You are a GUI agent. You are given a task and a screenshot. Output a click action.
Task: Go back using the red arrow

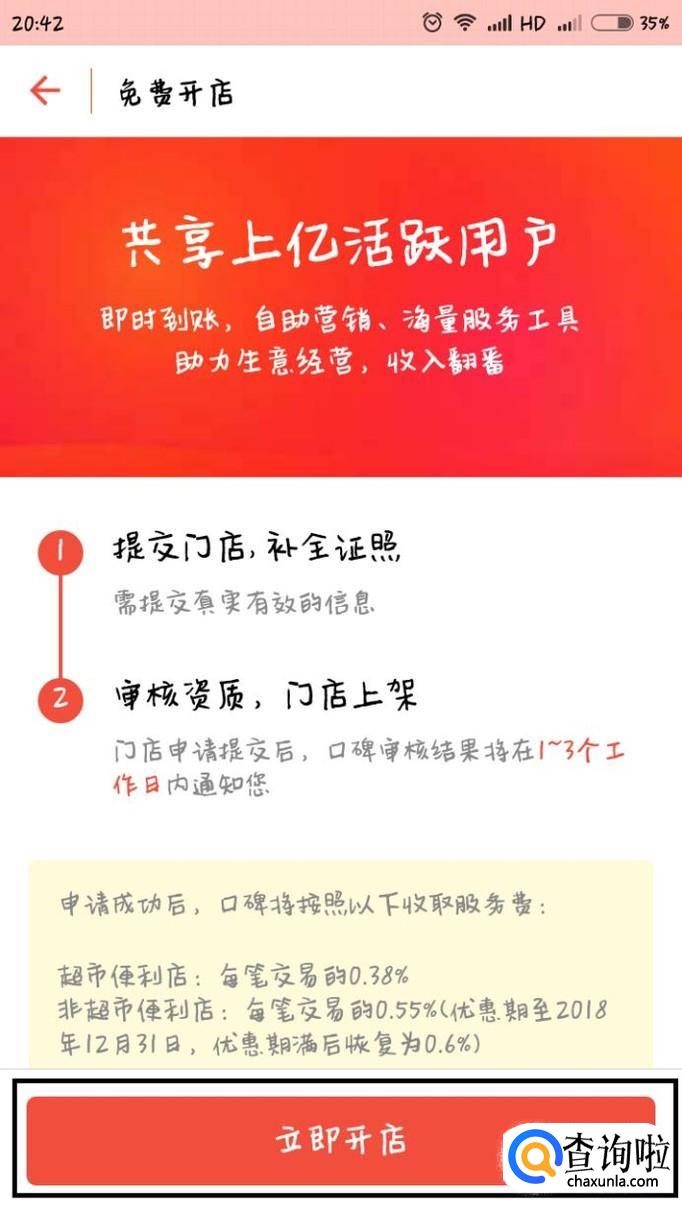[x=45, y=91]
